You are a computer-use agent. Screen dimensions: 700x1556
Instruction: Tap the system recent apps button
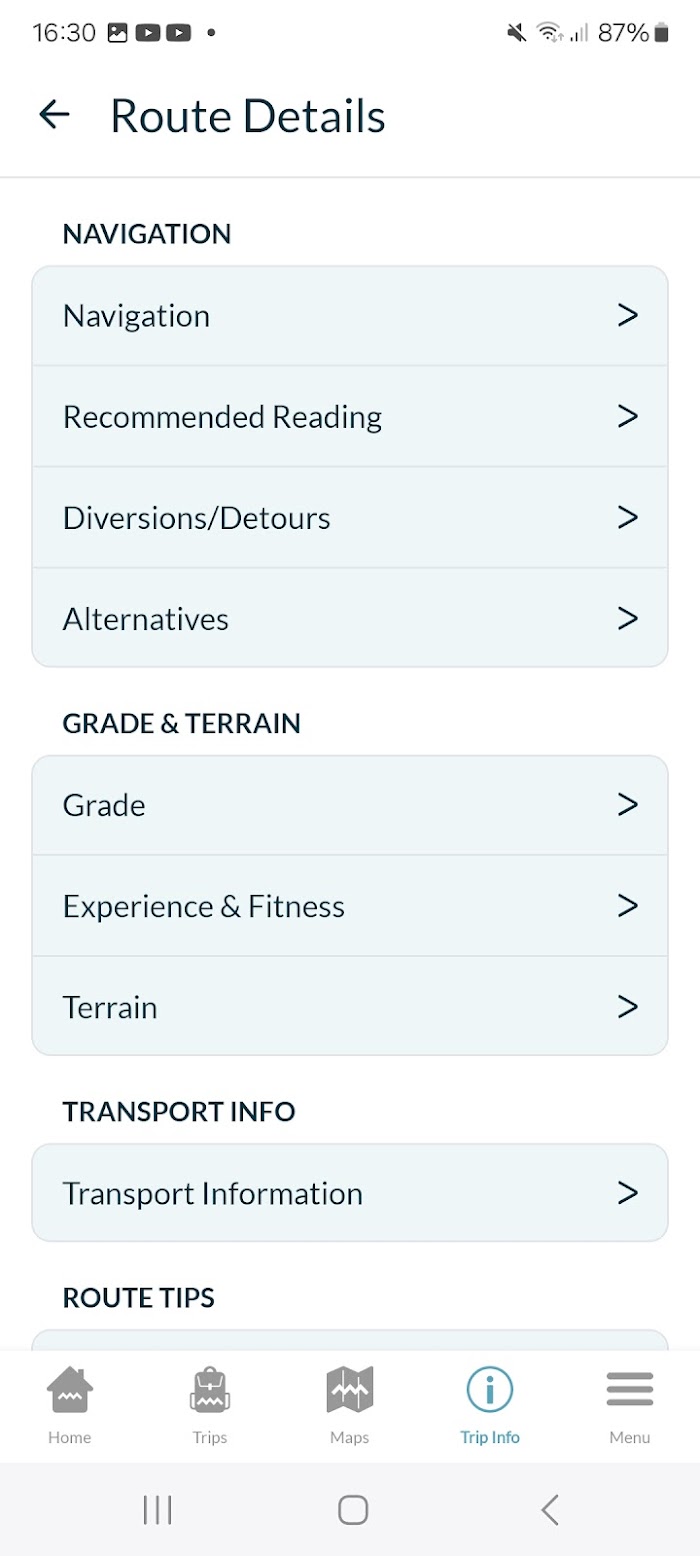pos(157,1510)
